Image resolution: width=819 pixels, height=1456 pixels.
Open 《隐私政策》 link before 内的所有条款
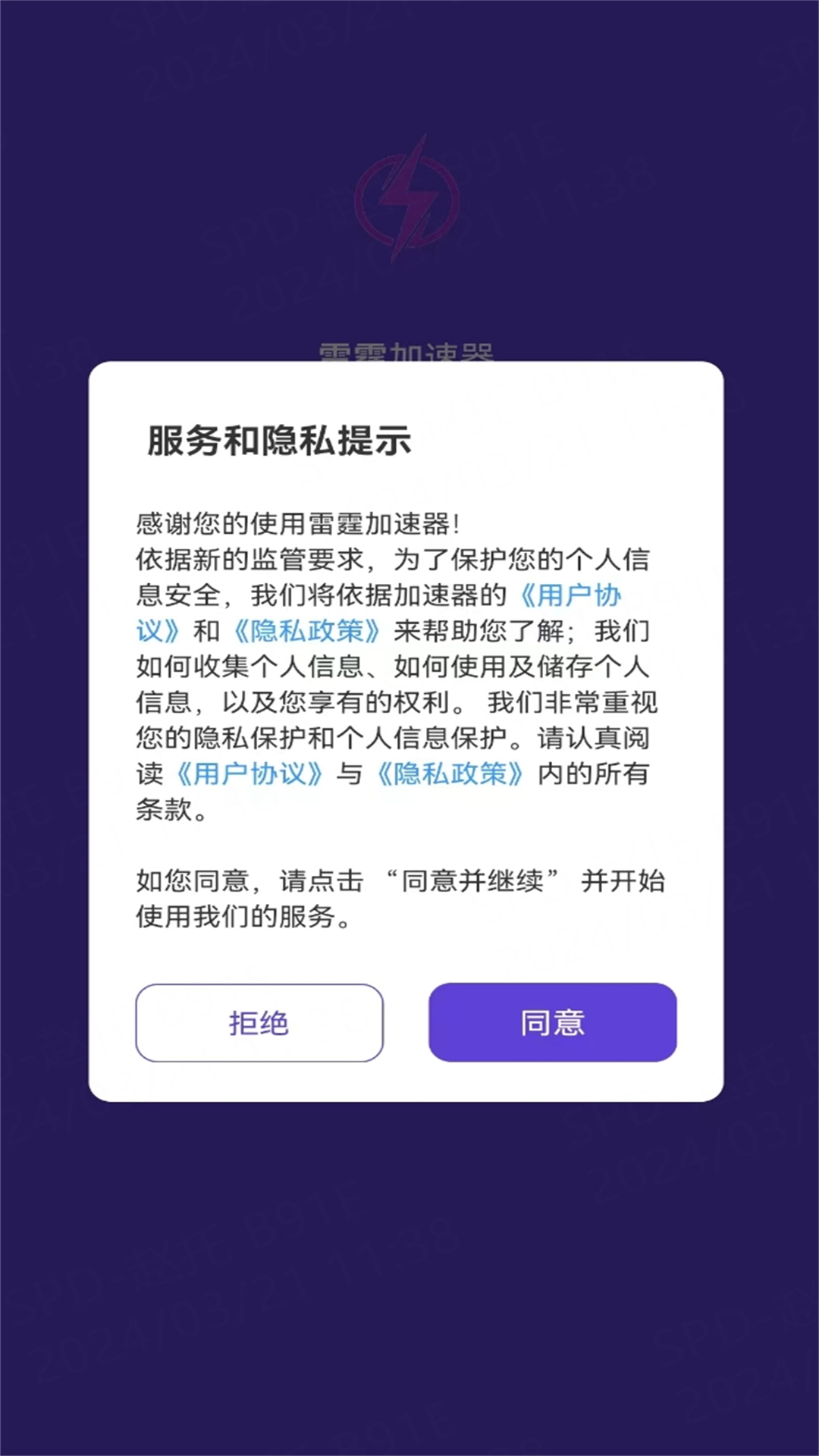coord(450,773)
